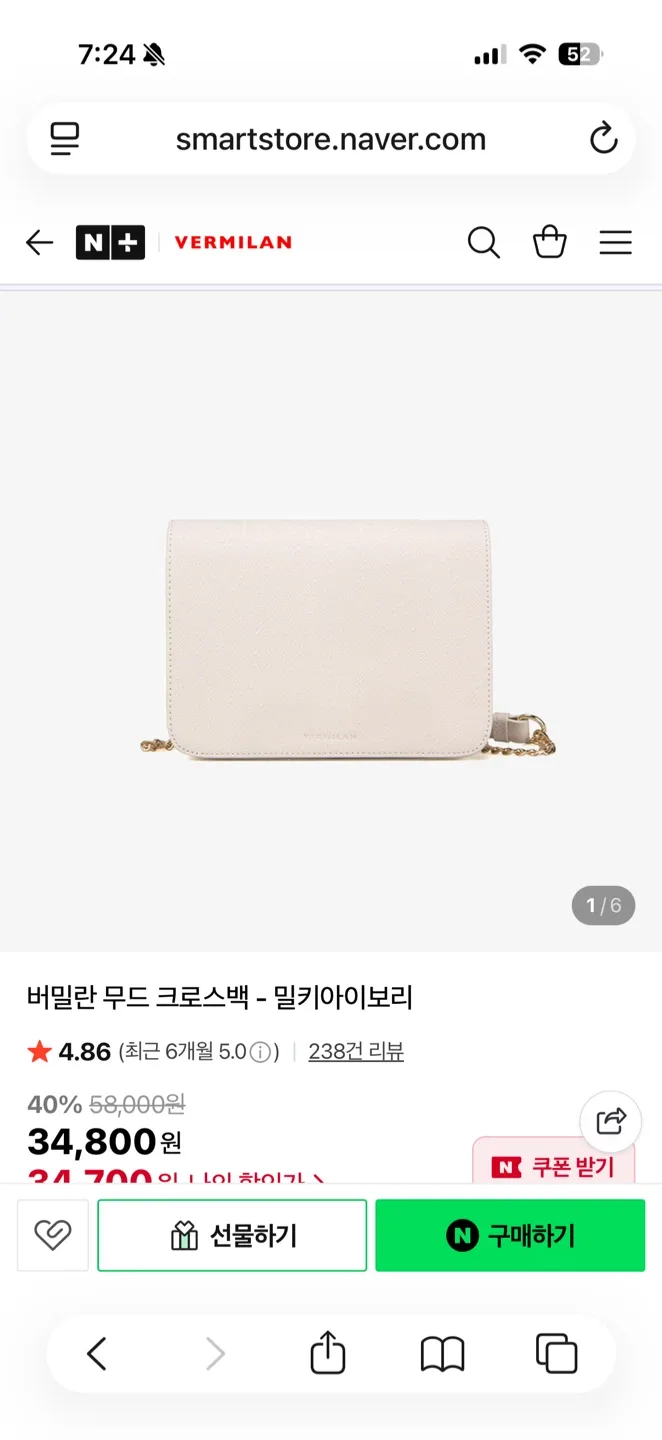Go back using the store header arrow
Viewport: 662px width, 1440px height.
pyautogui.click(x=39, y=242)
